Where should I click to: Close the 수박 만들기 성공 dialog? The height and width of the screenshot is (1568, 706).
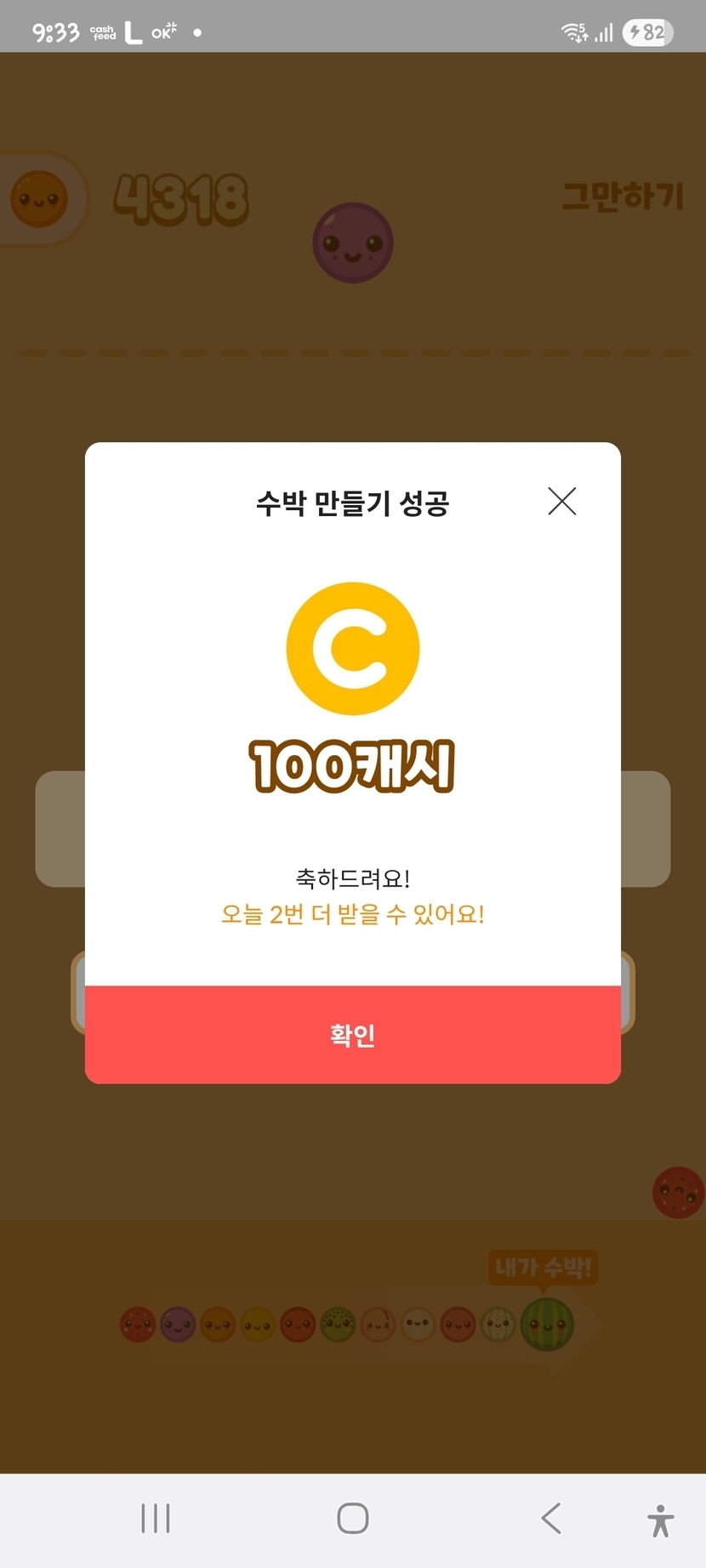(x=562, y=501)
